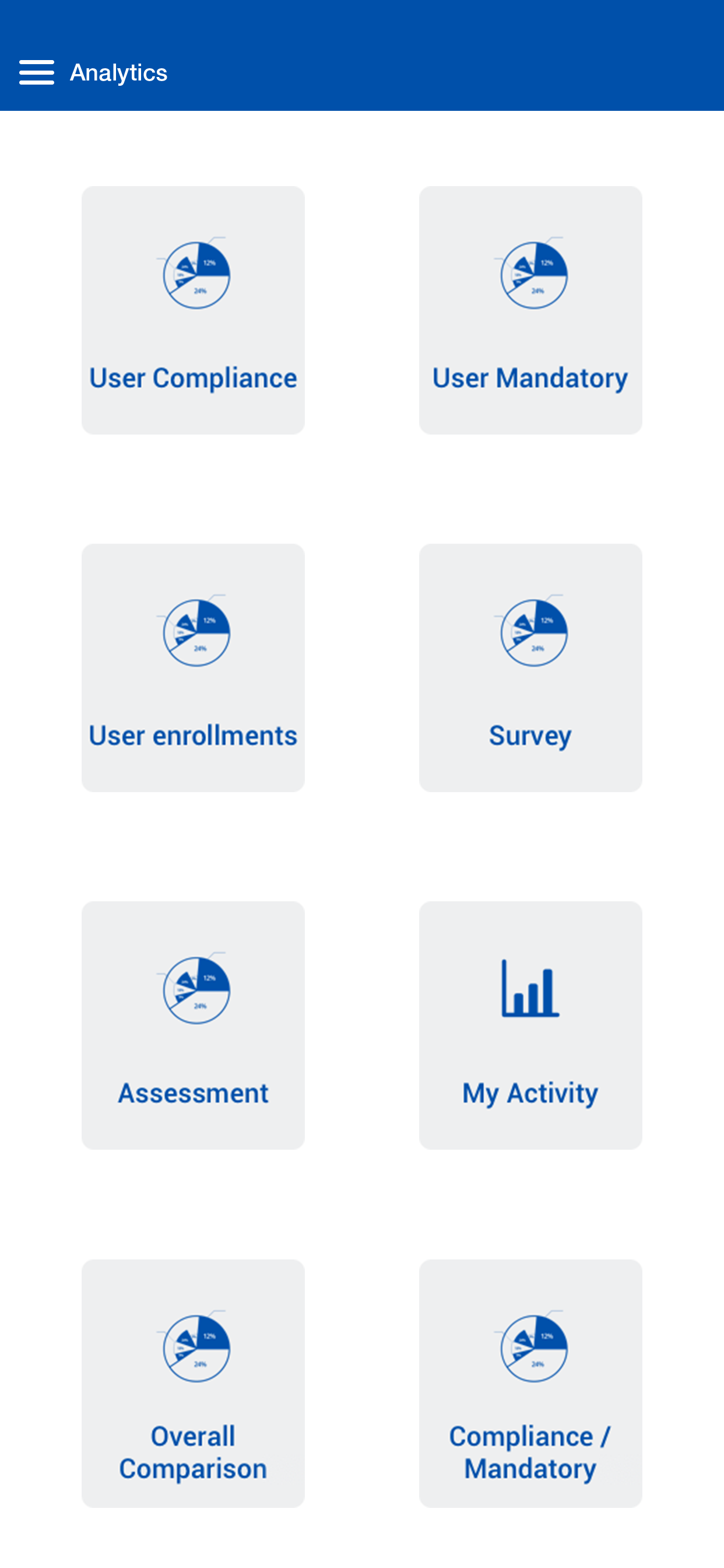The width and height of the screenshot is (724, 1568).
Task: Open the Overall Comparison report
Action: point(193,1383)
